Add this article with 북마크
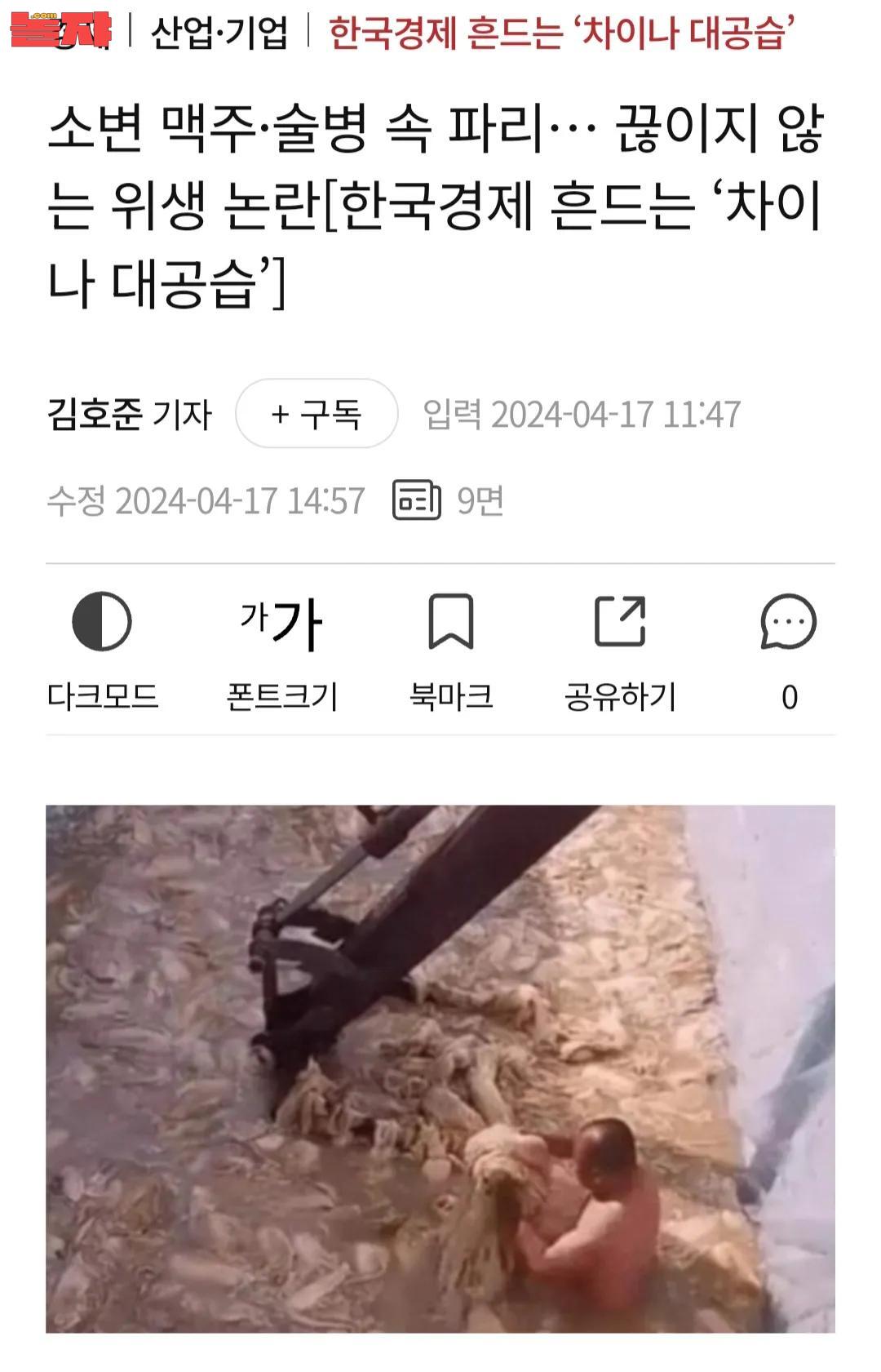The width and height of the screenshot is (881, 1372). (451, 650)
